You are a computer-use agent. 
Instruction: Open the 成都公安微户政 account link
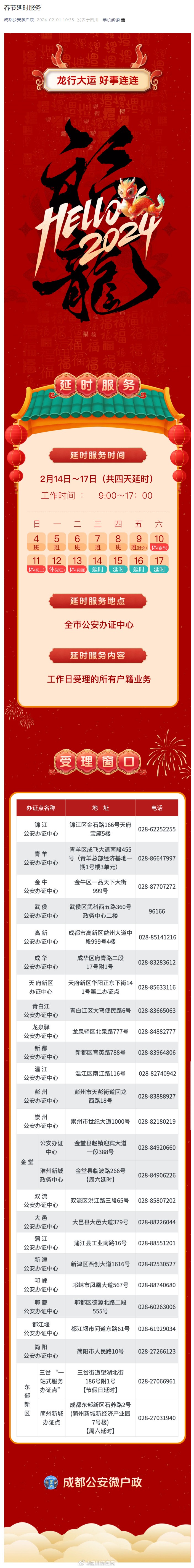[19, 19]
